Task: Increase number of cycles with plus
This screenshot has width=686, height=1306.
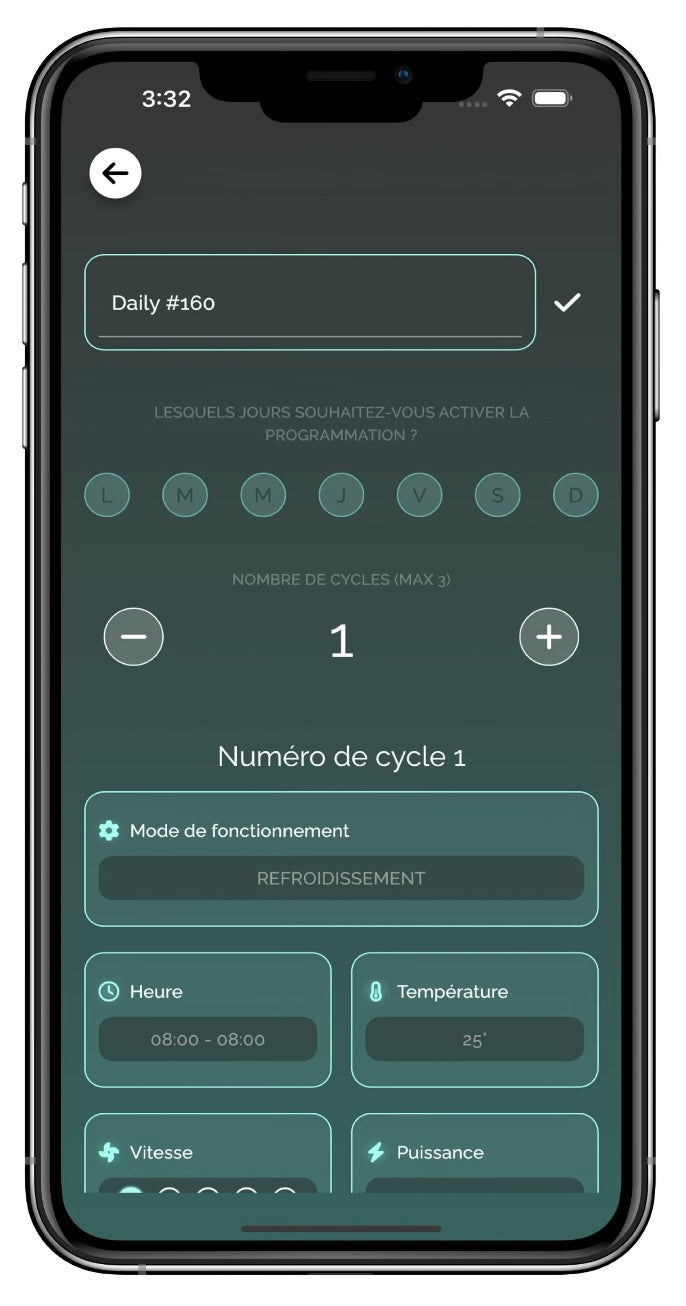Action: click(x=549, y=637)
